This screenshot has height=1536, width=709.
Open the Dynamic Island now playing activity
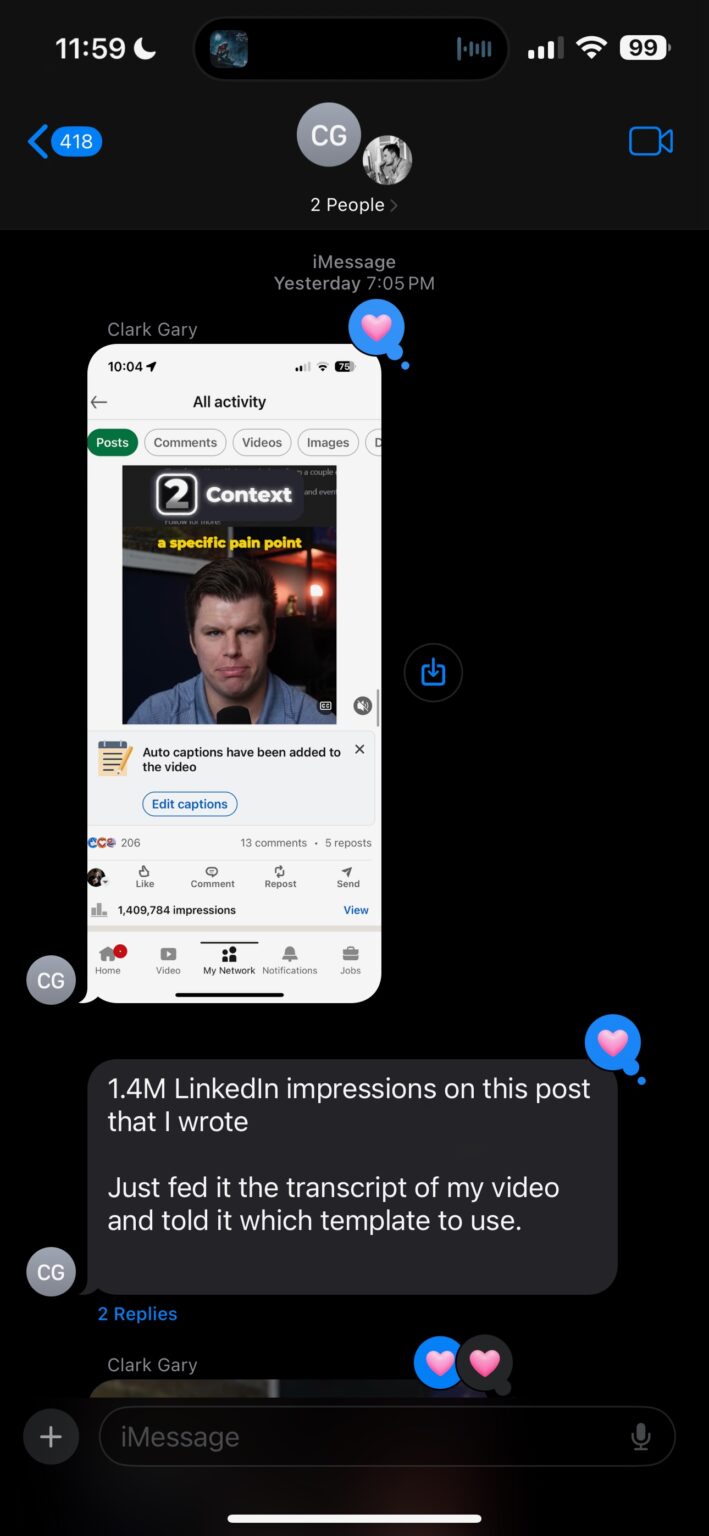(351, 48)
